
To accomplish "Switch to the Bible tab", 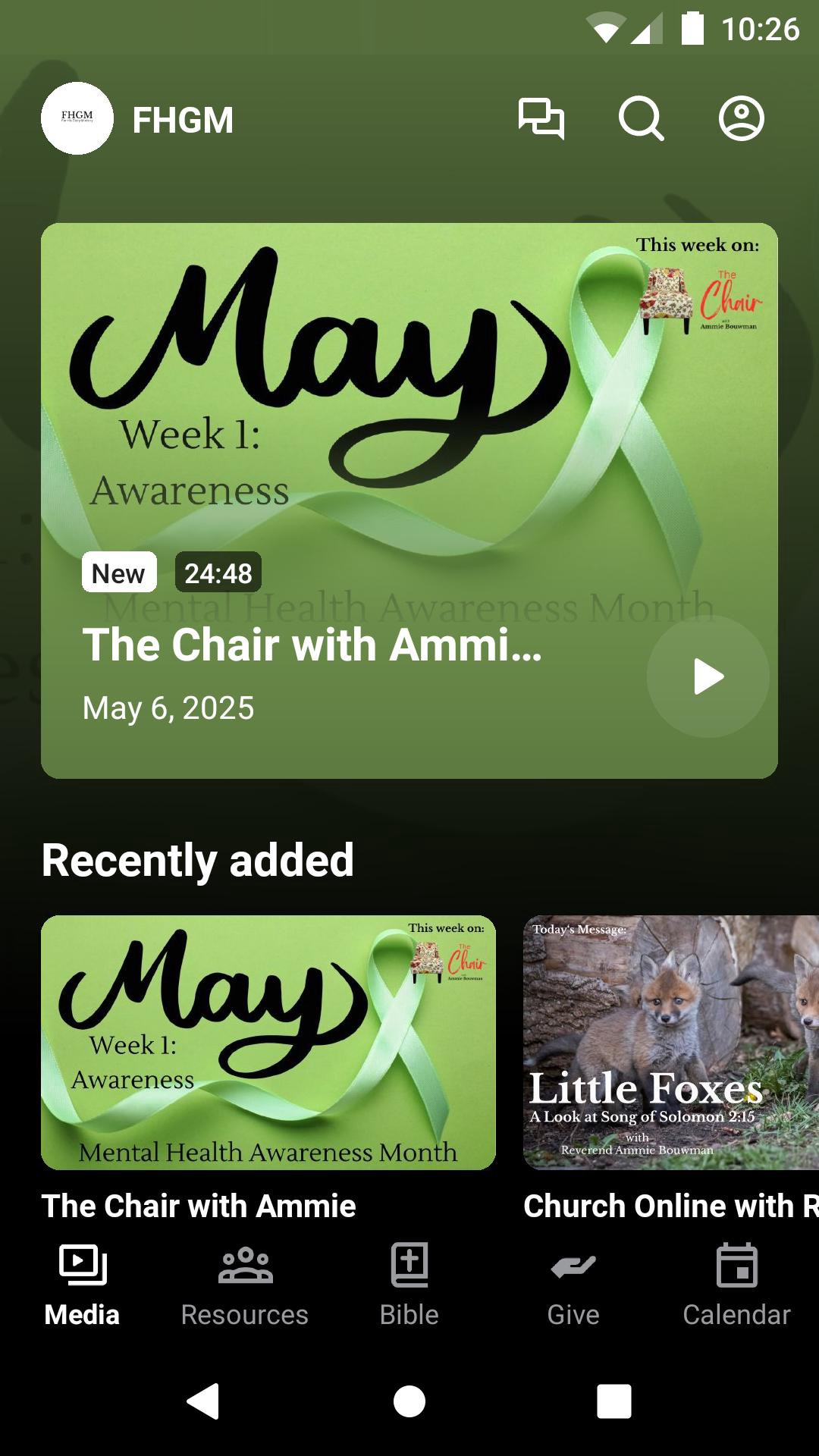I will pos(409,1282).
